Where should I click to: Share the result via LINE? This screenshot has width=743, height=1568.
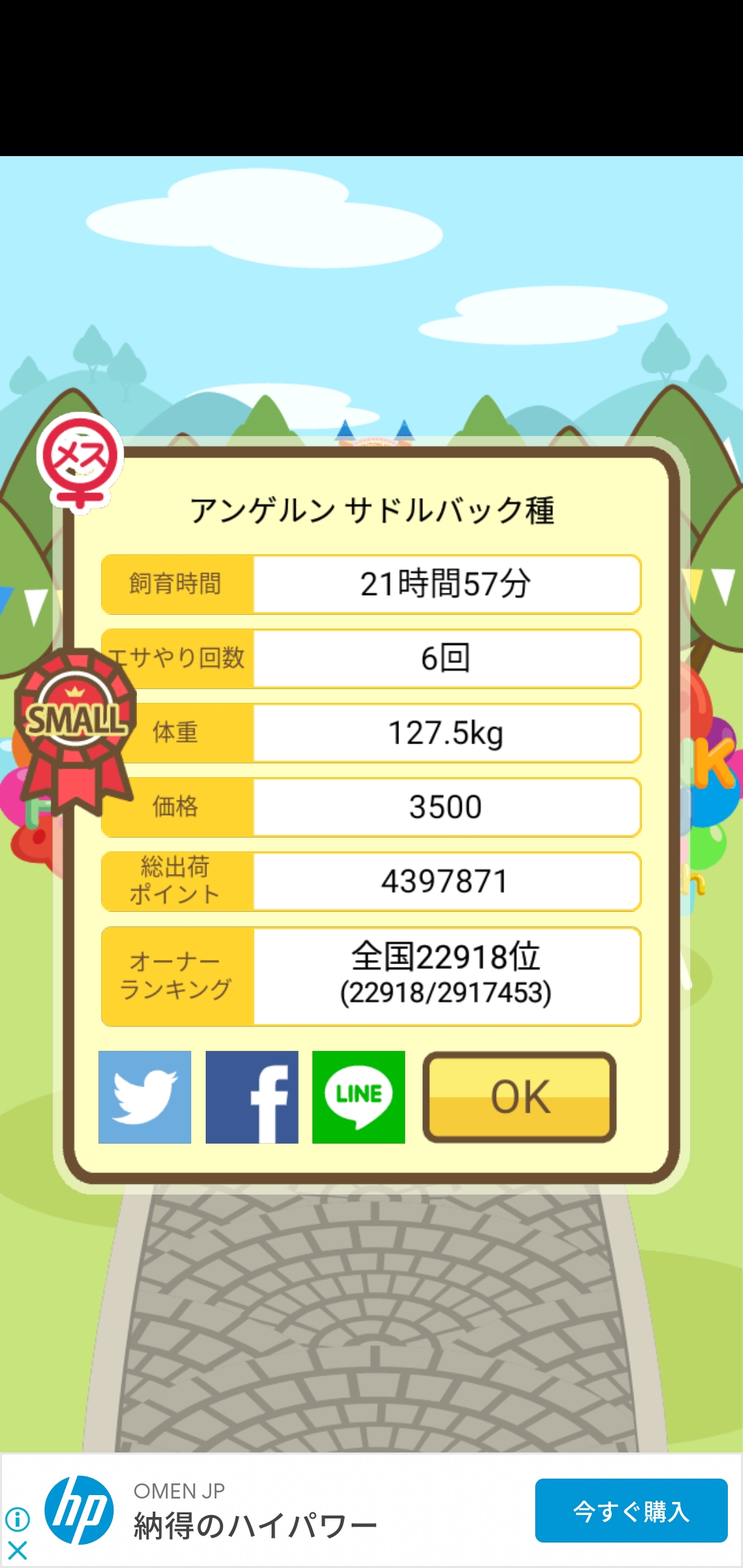pyautogui.click(x=358, y=1097)
